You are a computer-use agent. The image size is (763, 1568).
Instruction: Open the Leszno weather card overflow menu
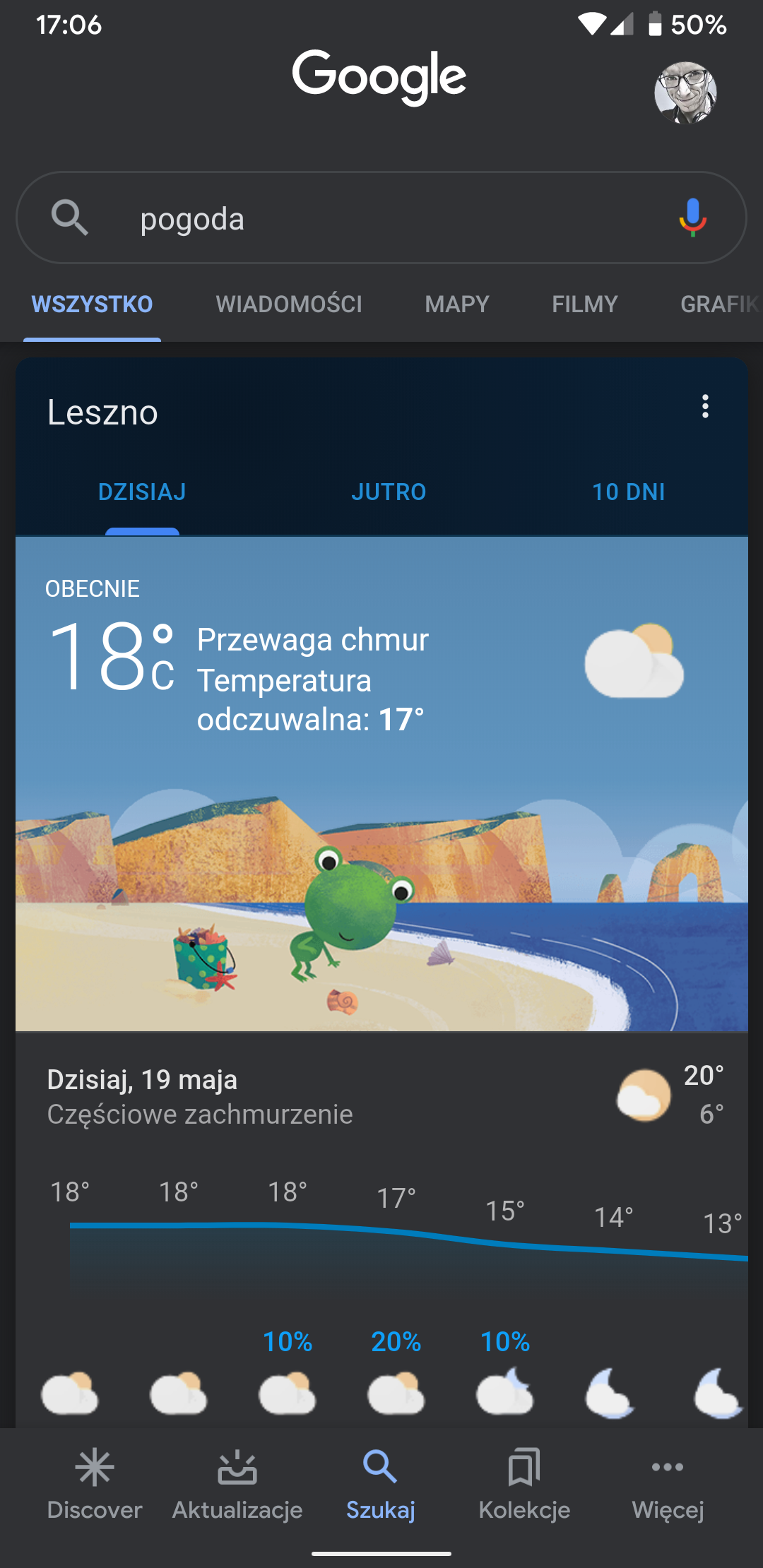[x=705, y=406]
